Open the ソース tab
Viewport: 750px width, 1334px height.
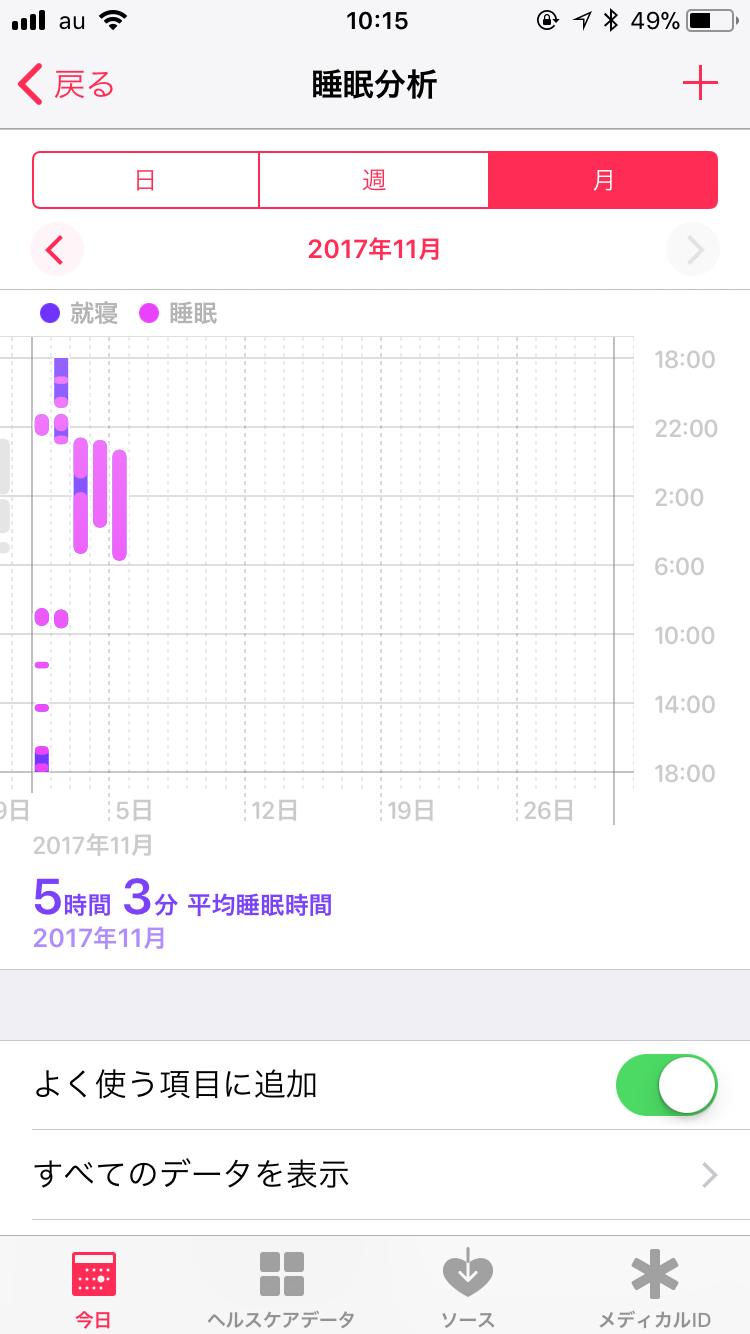pyautogui.click(x=468, y=1290)
